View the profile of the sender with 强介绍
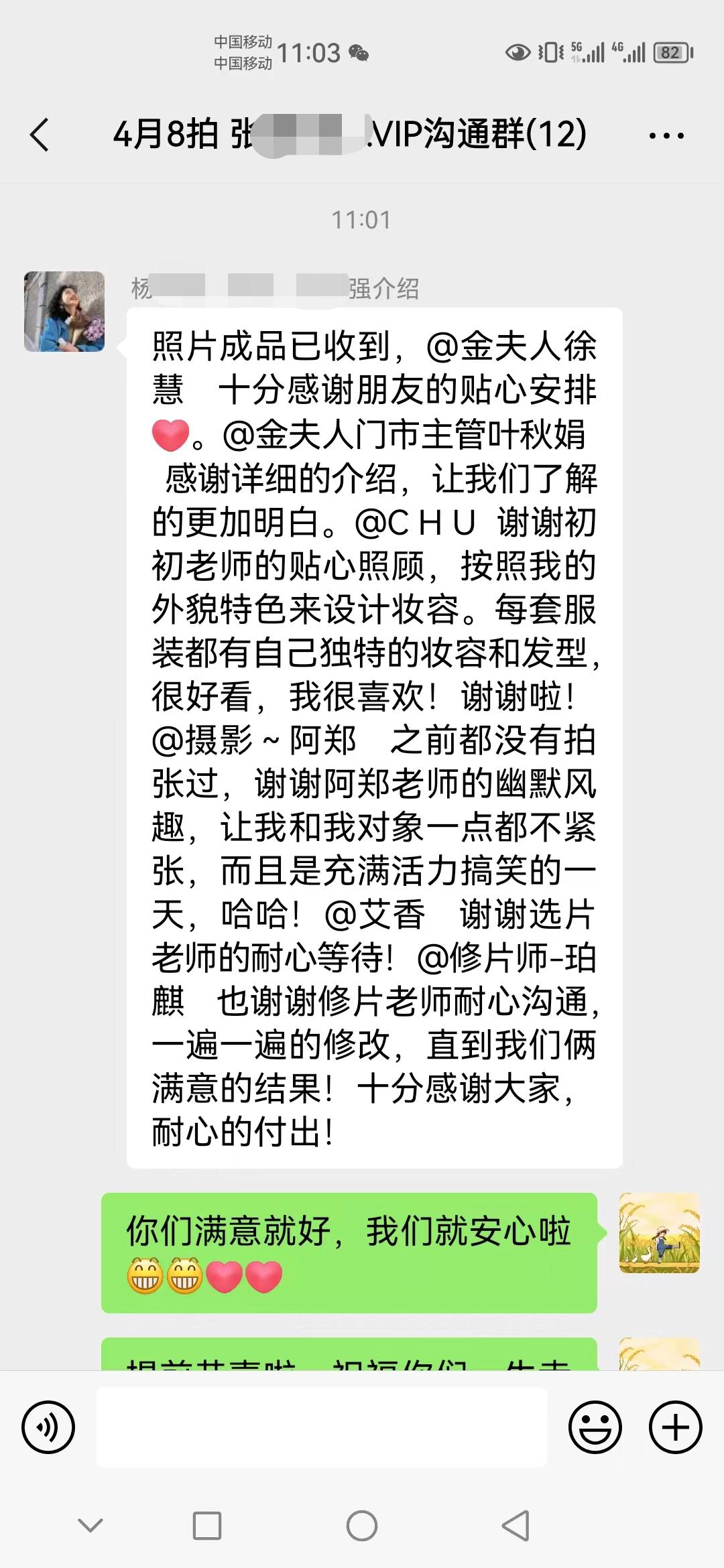The width and height of the screenshot is (724, 1568). tap(64, 312)
